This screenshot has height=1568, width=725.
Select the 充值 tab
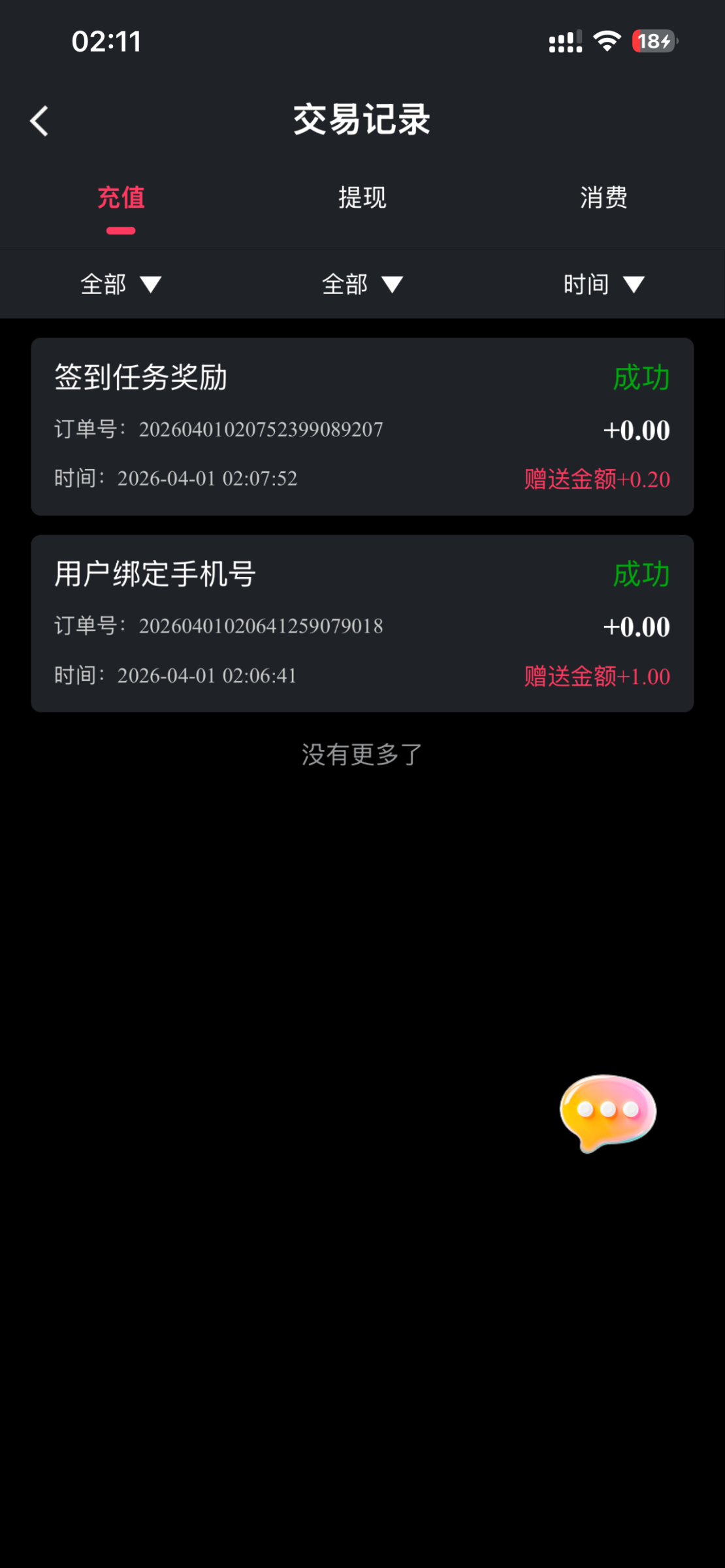(x=121, y=197)
